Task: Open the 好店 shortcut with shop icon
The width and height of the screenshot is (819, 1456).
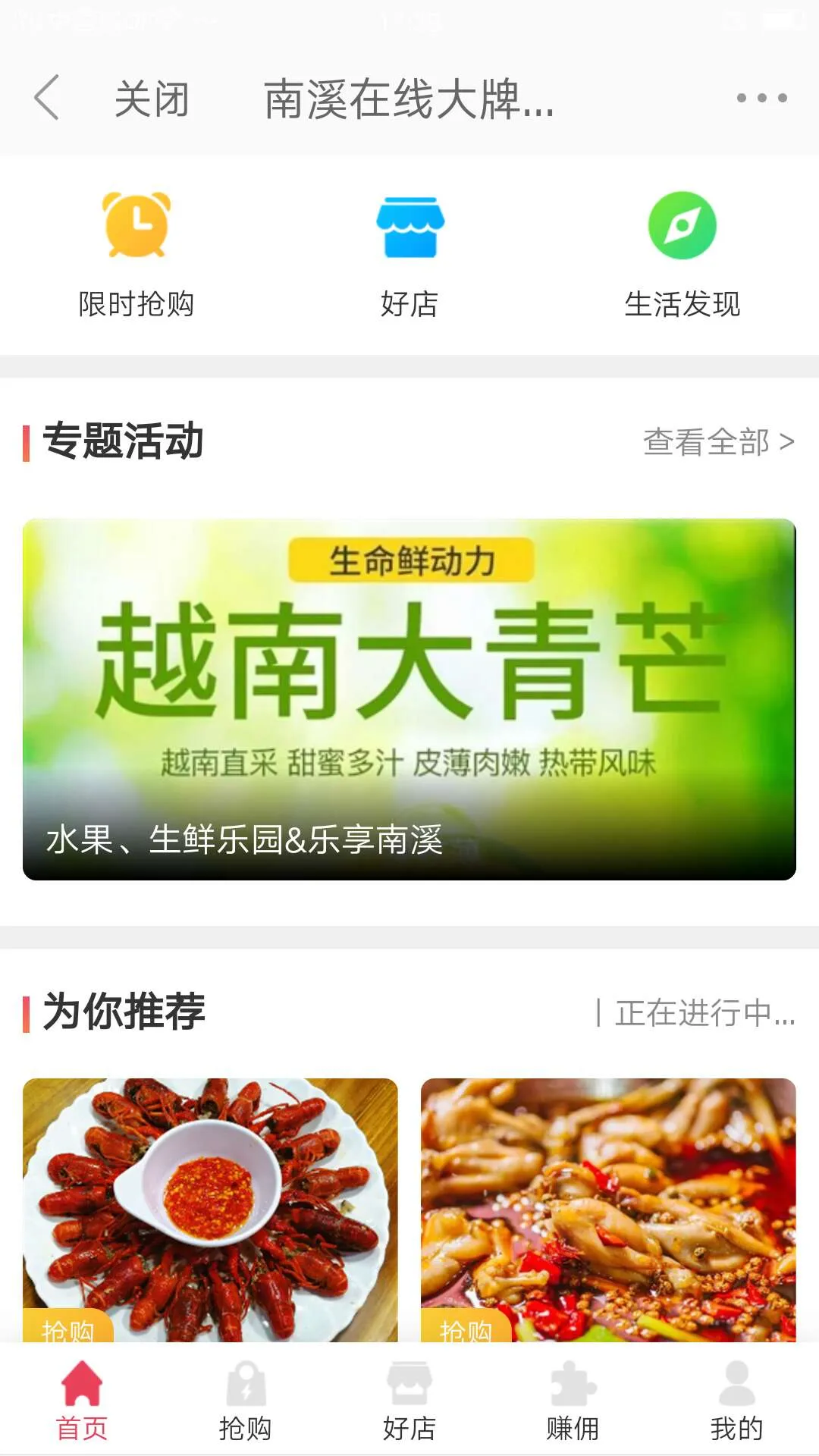Action: tap(409, 254)
